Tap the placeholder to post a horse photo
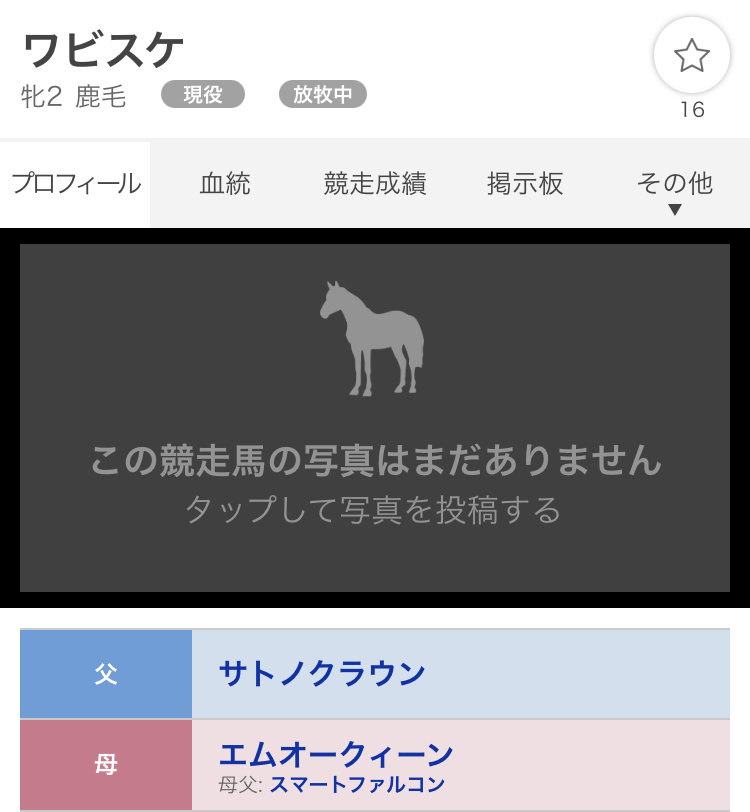 click(x=375, y=418)
